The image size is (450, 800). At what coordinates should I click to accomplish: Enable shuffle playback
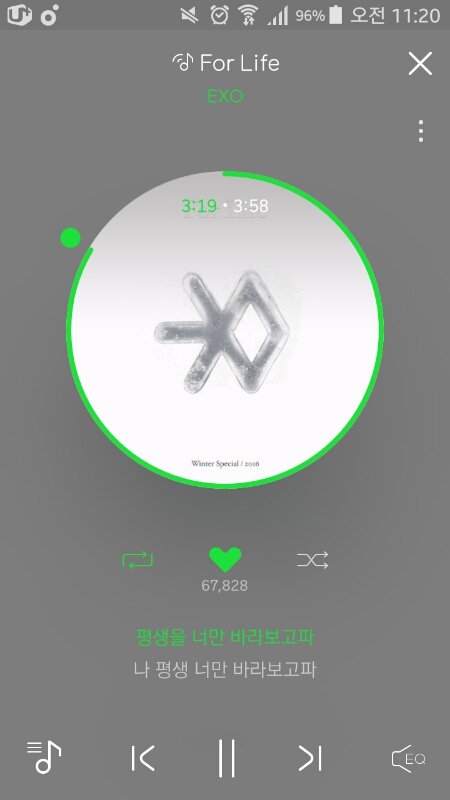(312, 560)
